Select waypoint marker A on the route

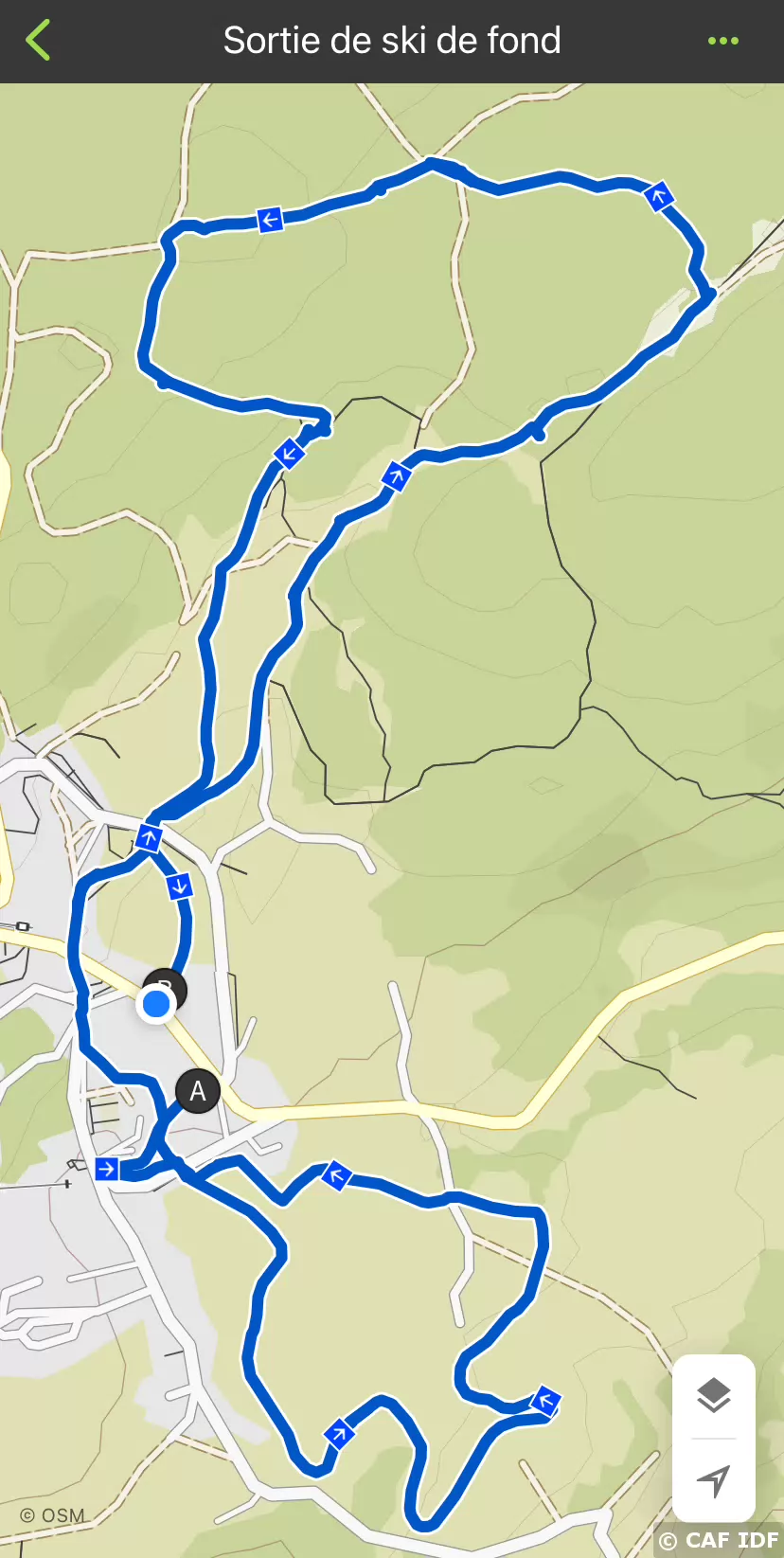[198, 1091]
